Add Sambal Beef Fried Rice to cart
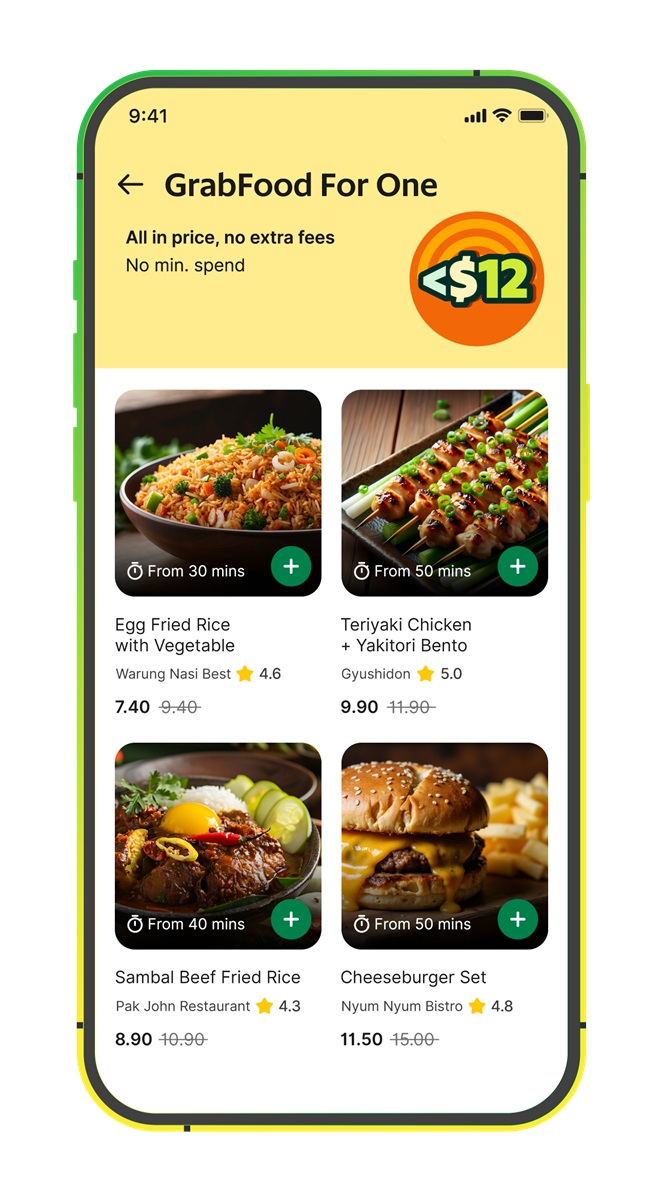 tap(291, 920)
